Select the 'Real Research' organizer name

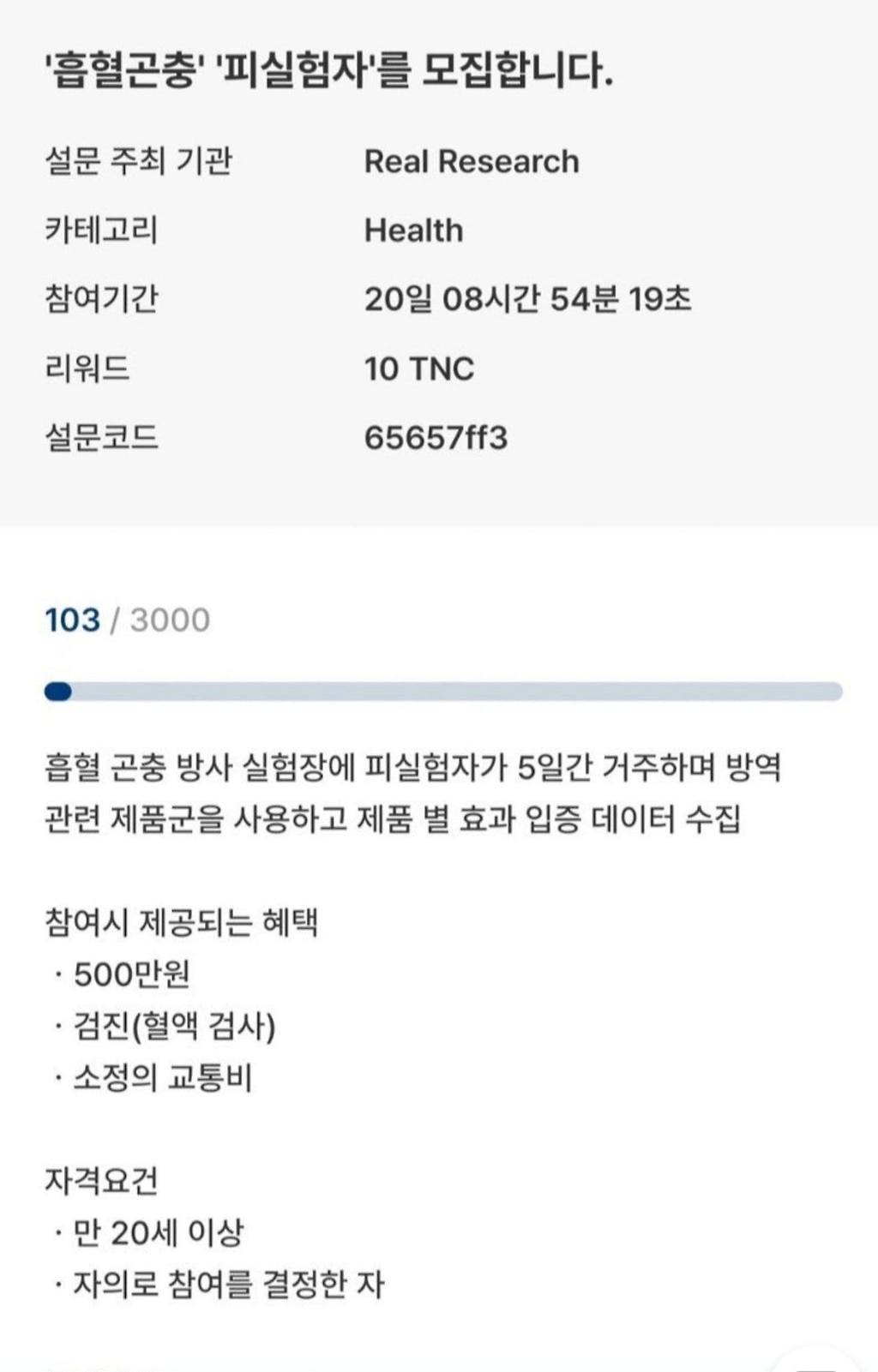pos(472,160)
